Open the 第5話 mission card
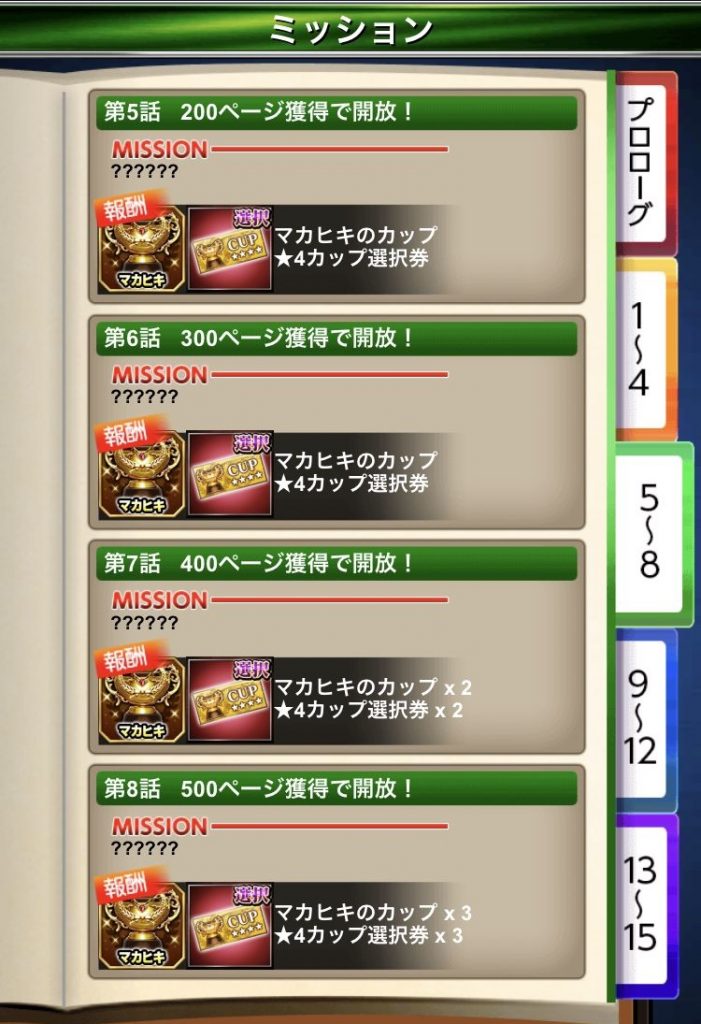The width and height of the screenshot is (701, 1024). (338, 197)
